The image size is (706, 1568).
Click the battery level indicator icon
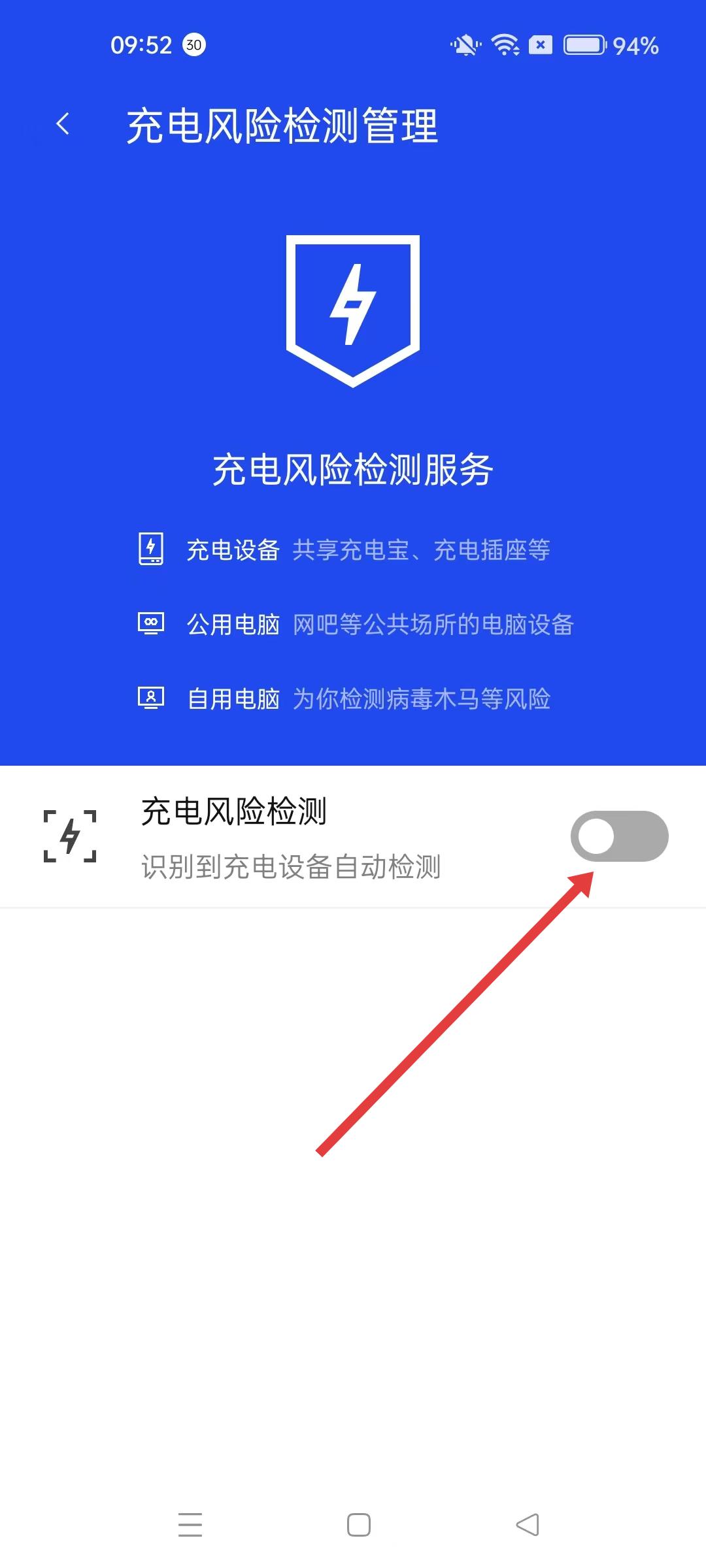coord(585,44)
